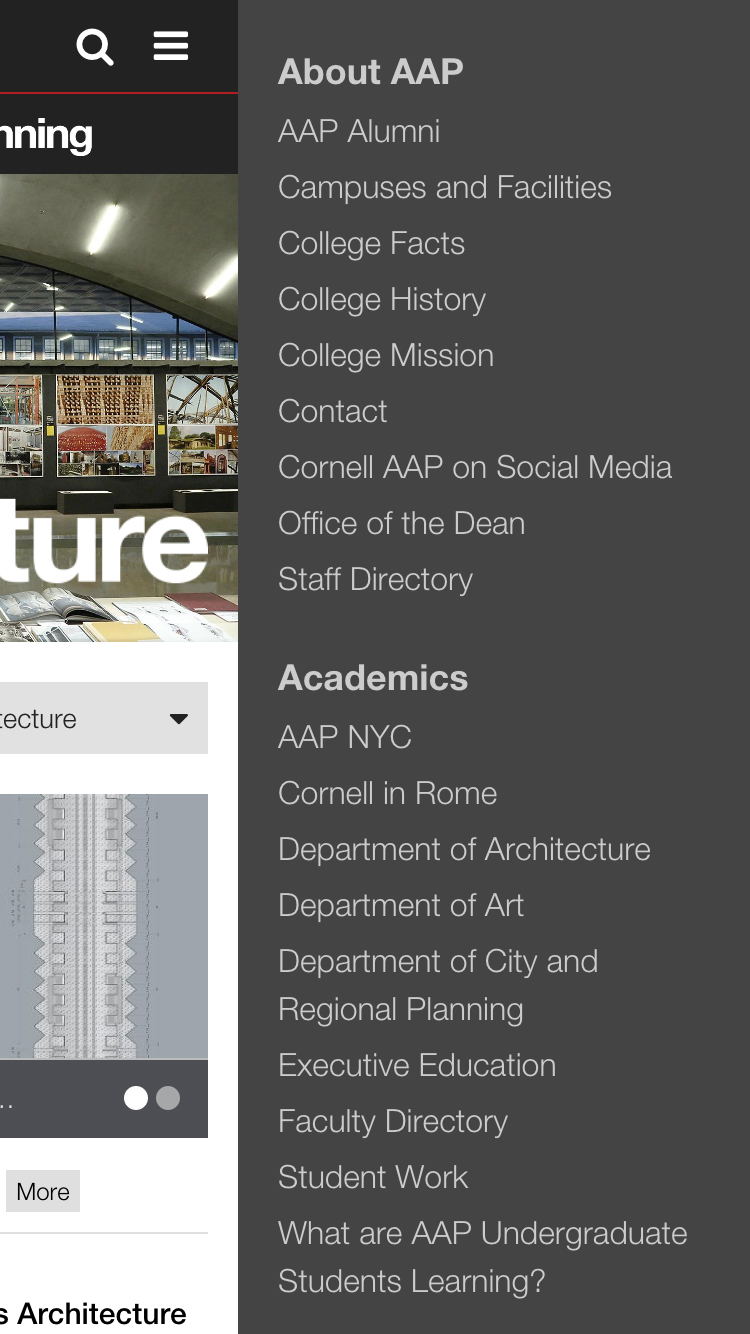This screenshot has height=1334, width=750.
Task: View Executive Education
Action: (x=416, y=1065)
